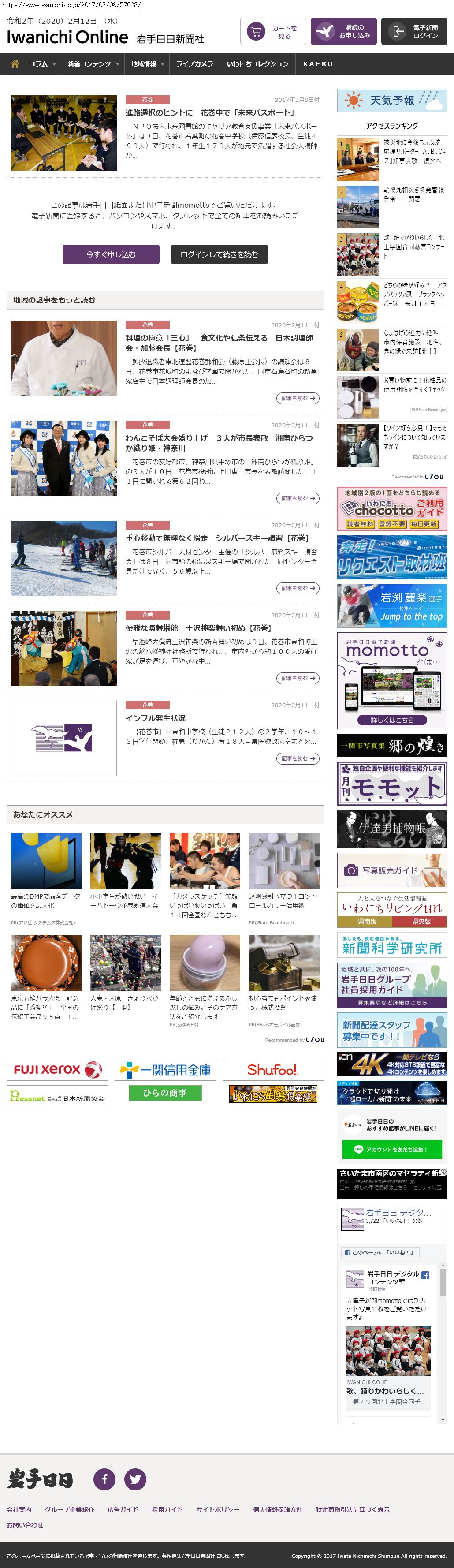Open 電子新聞ログイン
The height and width of the screenshot is (1568, 454).
414,32
